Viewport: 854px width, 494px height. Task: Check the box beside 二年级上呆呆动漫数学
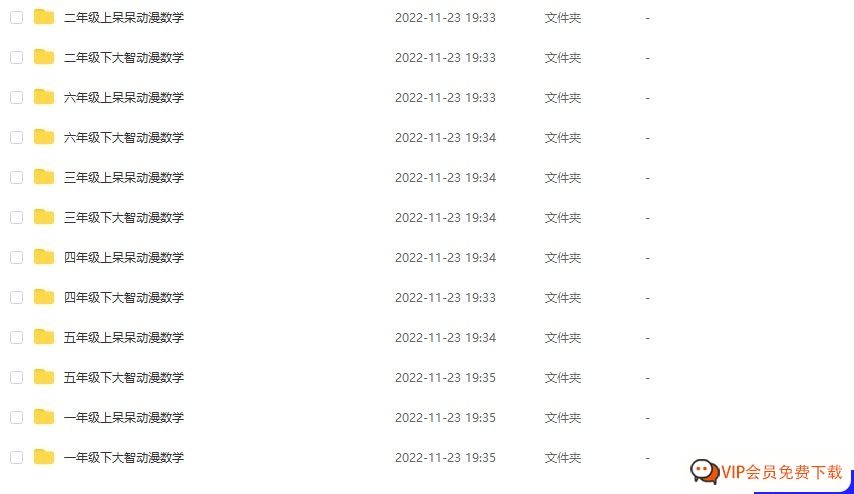16,18
